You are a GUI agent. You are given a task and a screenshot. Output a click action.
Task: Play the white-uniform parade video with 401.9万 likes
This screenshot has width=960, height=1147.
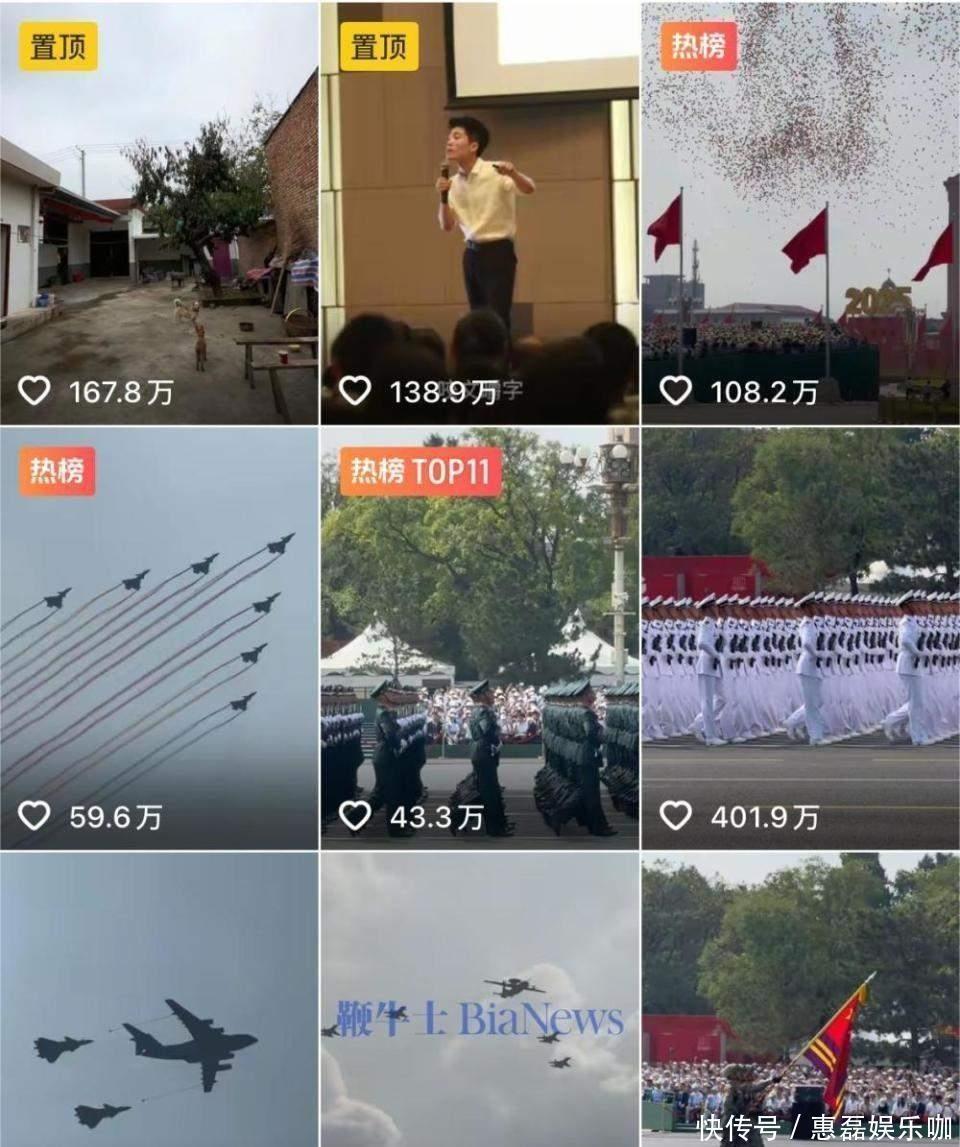click(800, 638)
